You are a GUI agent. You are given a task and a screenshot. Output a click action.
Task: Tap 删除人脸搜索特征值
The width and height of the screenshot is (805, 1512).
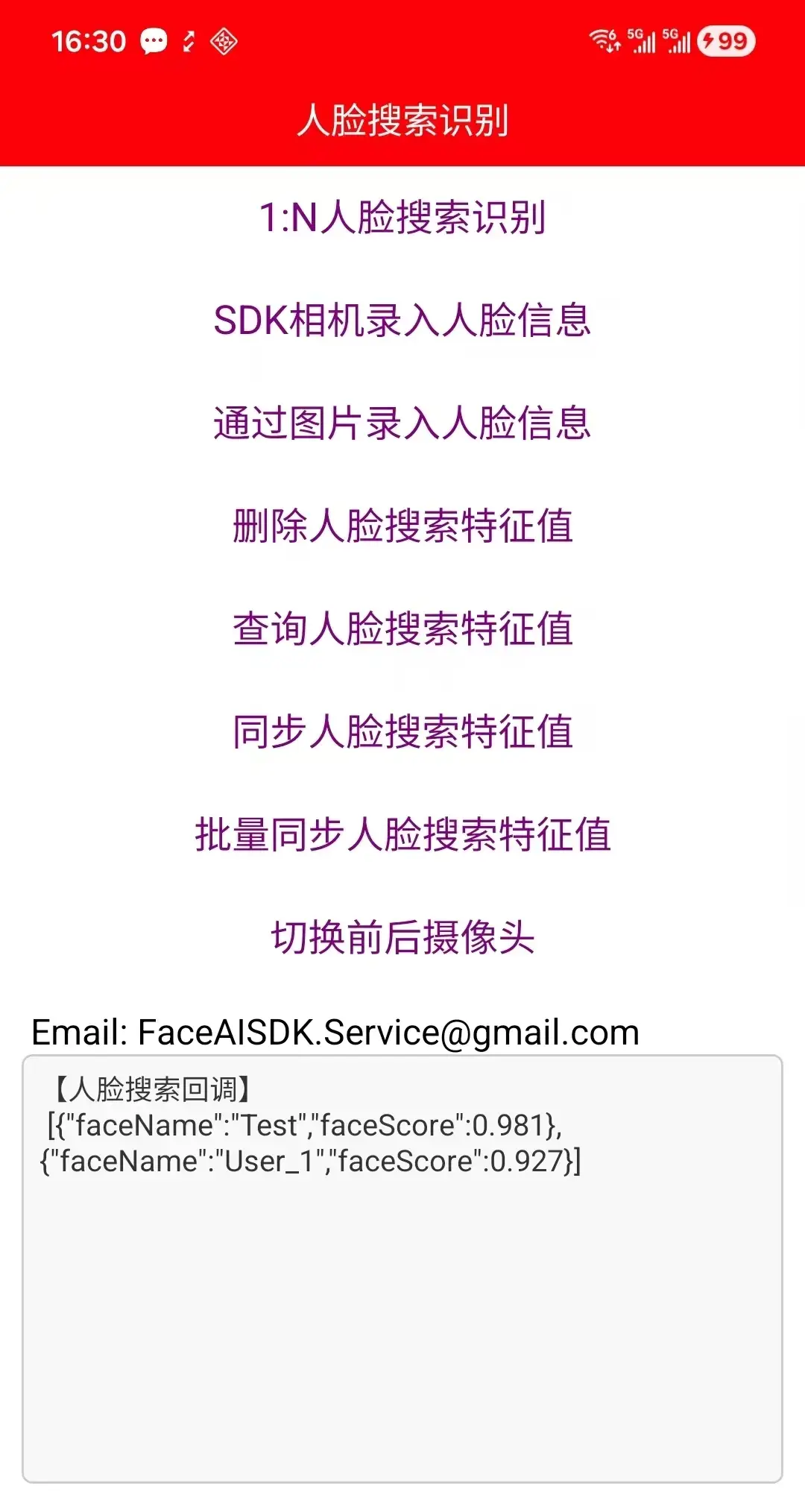point(402,526)
